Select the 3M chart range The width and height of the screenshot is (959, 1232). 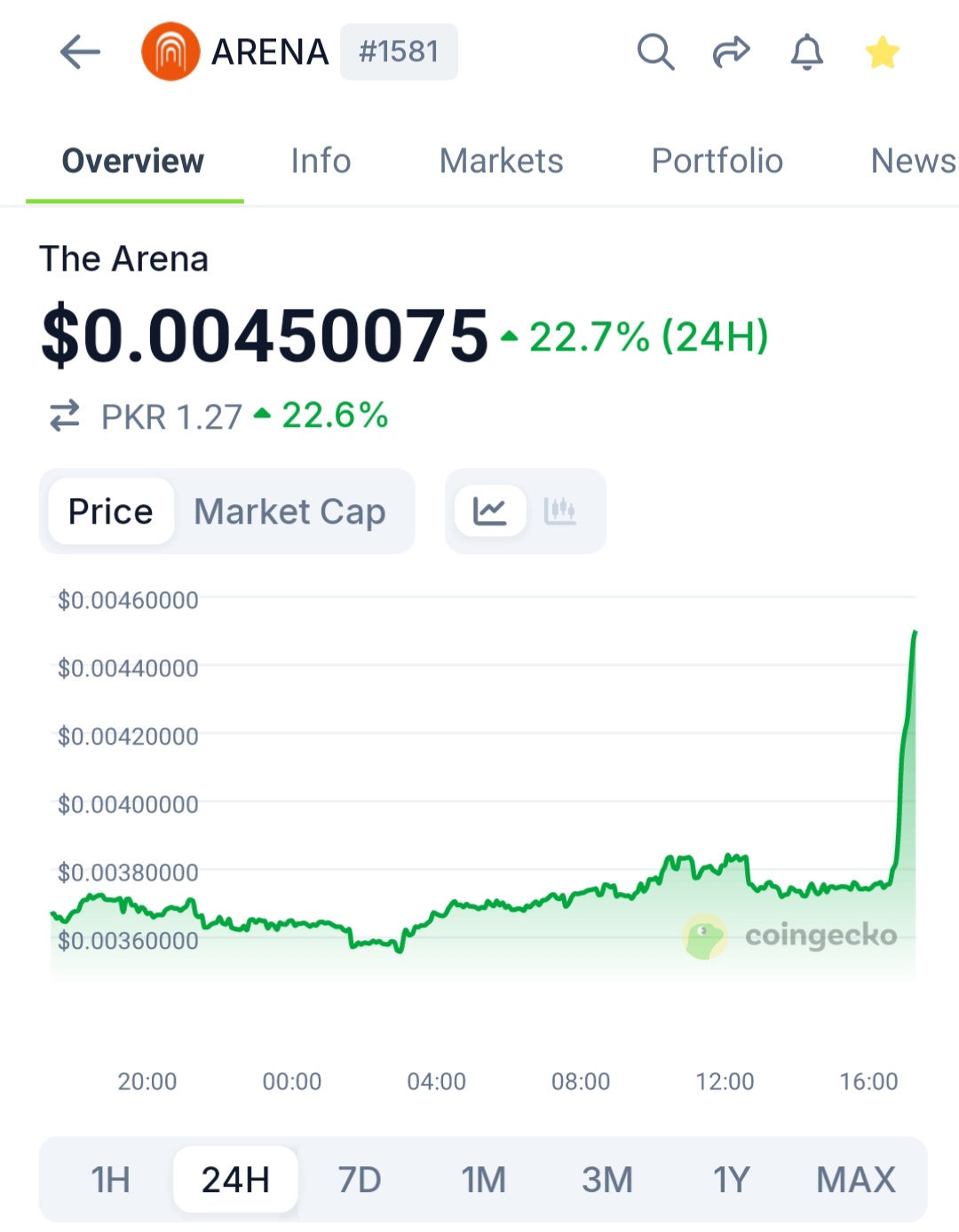pos(607,1180)
